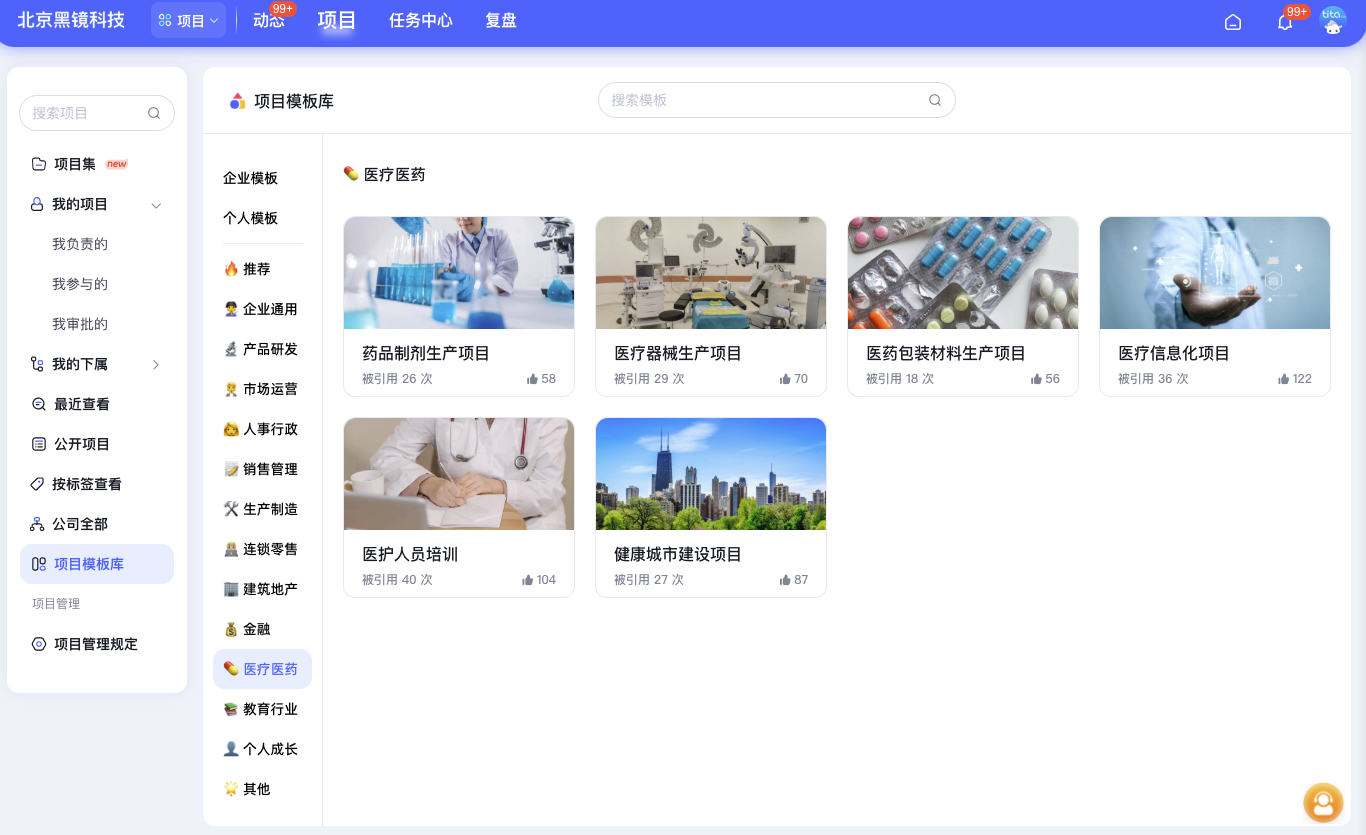Open the notifications bell
1366x835 pixels.
coord(1285,22)
